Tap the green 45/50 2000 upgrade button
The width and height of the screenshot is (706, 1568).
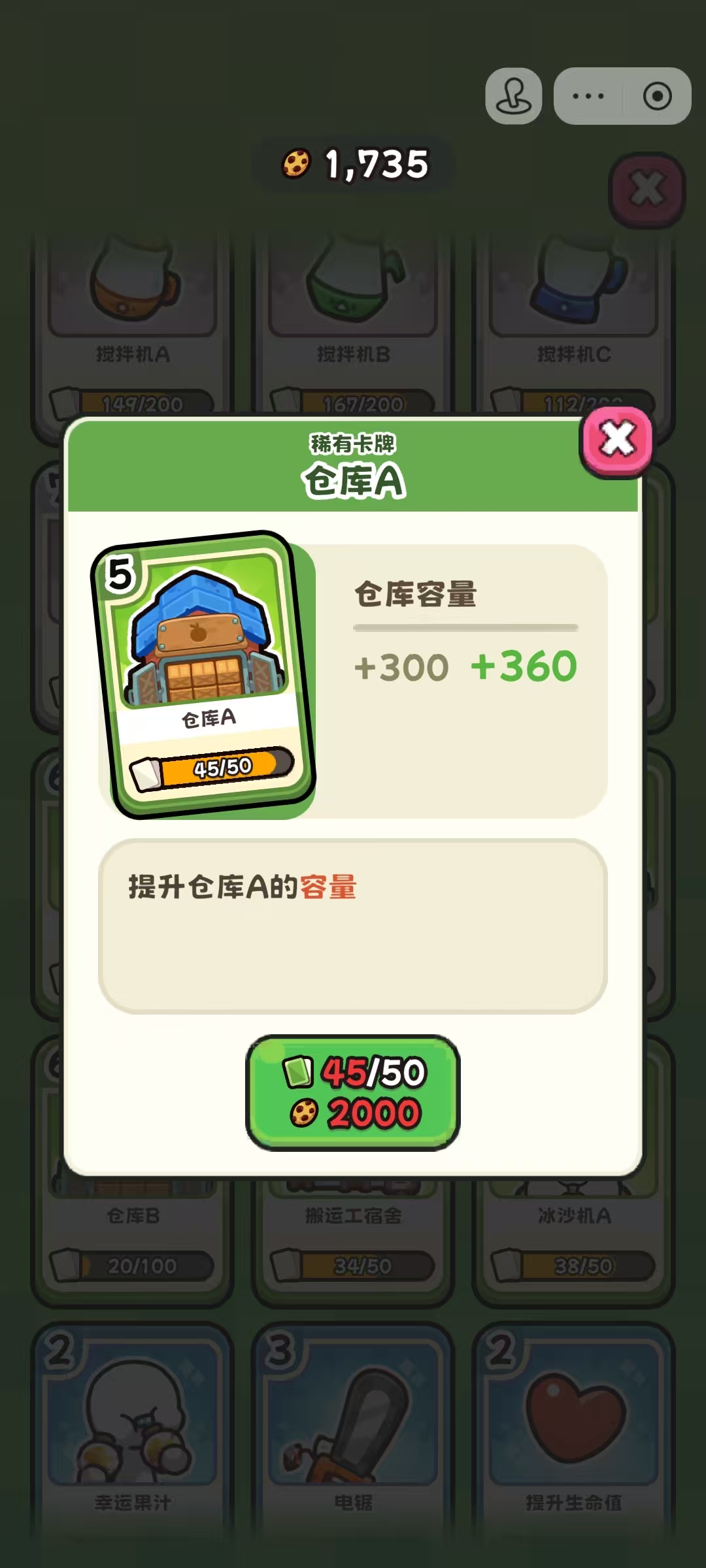(353, 1092)
